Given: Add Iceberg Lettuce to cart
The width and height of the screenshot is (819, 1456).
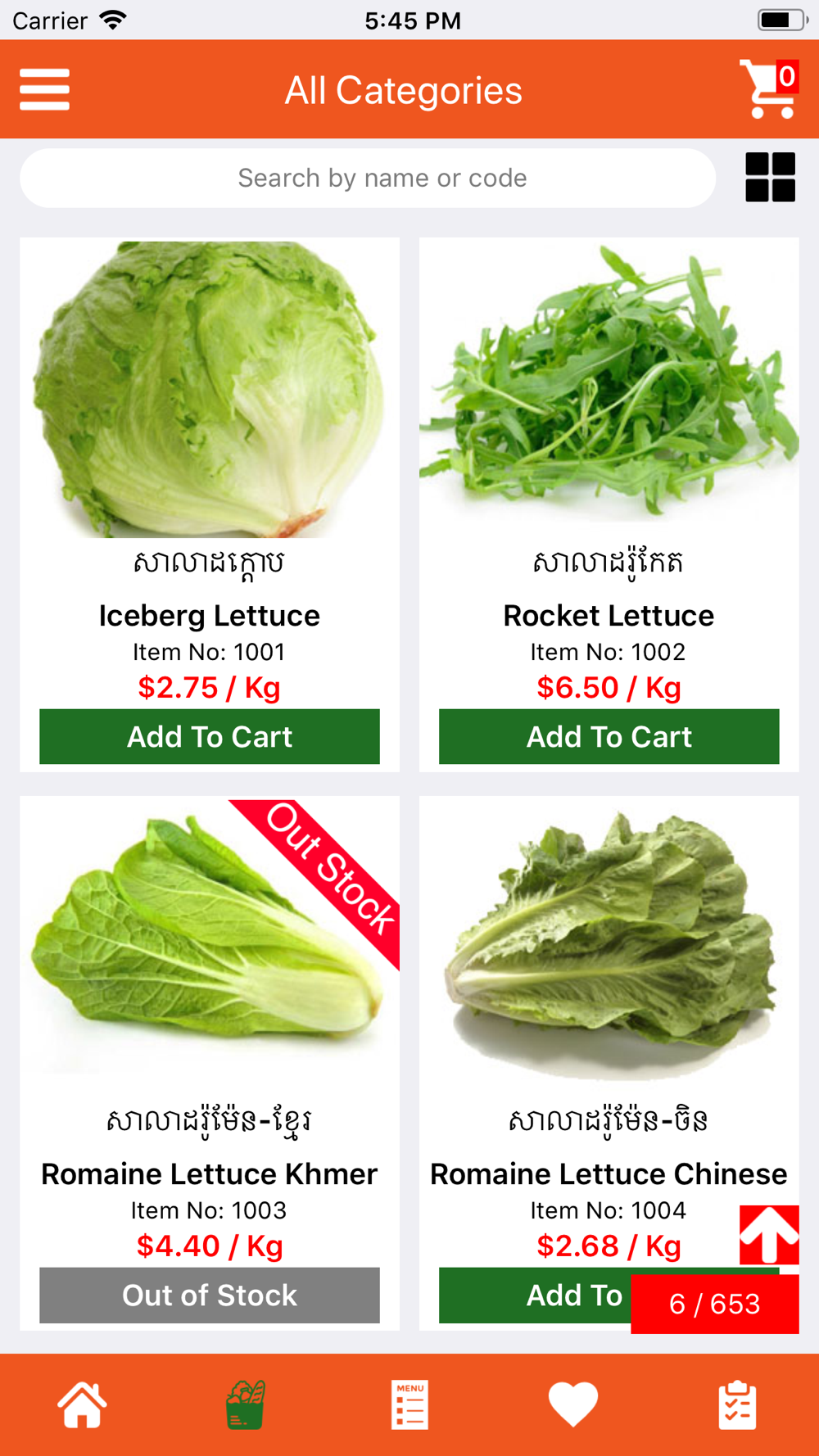Looking at the screenshot, I should (x=210, y=736).
